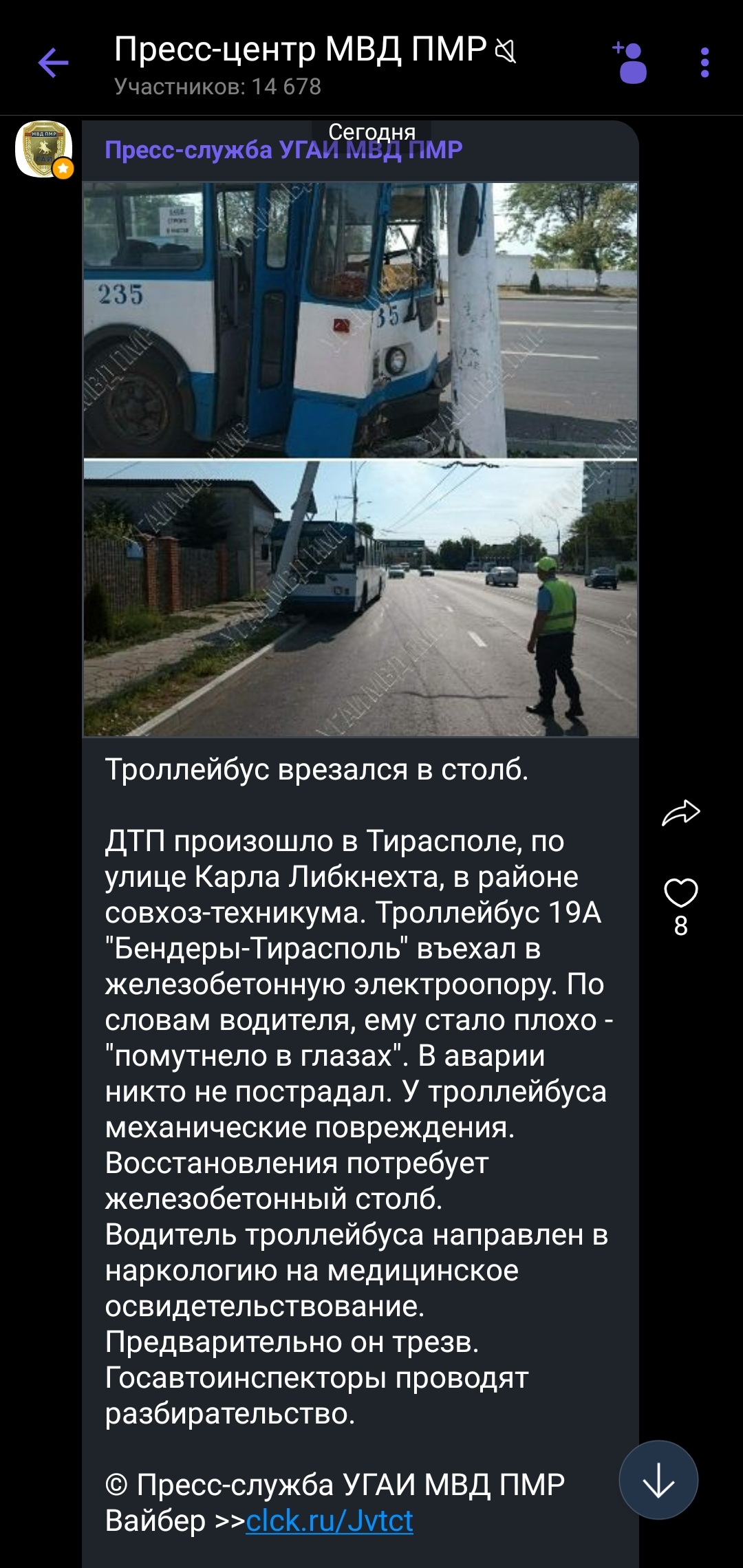Open the street view accident photo
The image size is (743, 1568).
tap(360, 599)
